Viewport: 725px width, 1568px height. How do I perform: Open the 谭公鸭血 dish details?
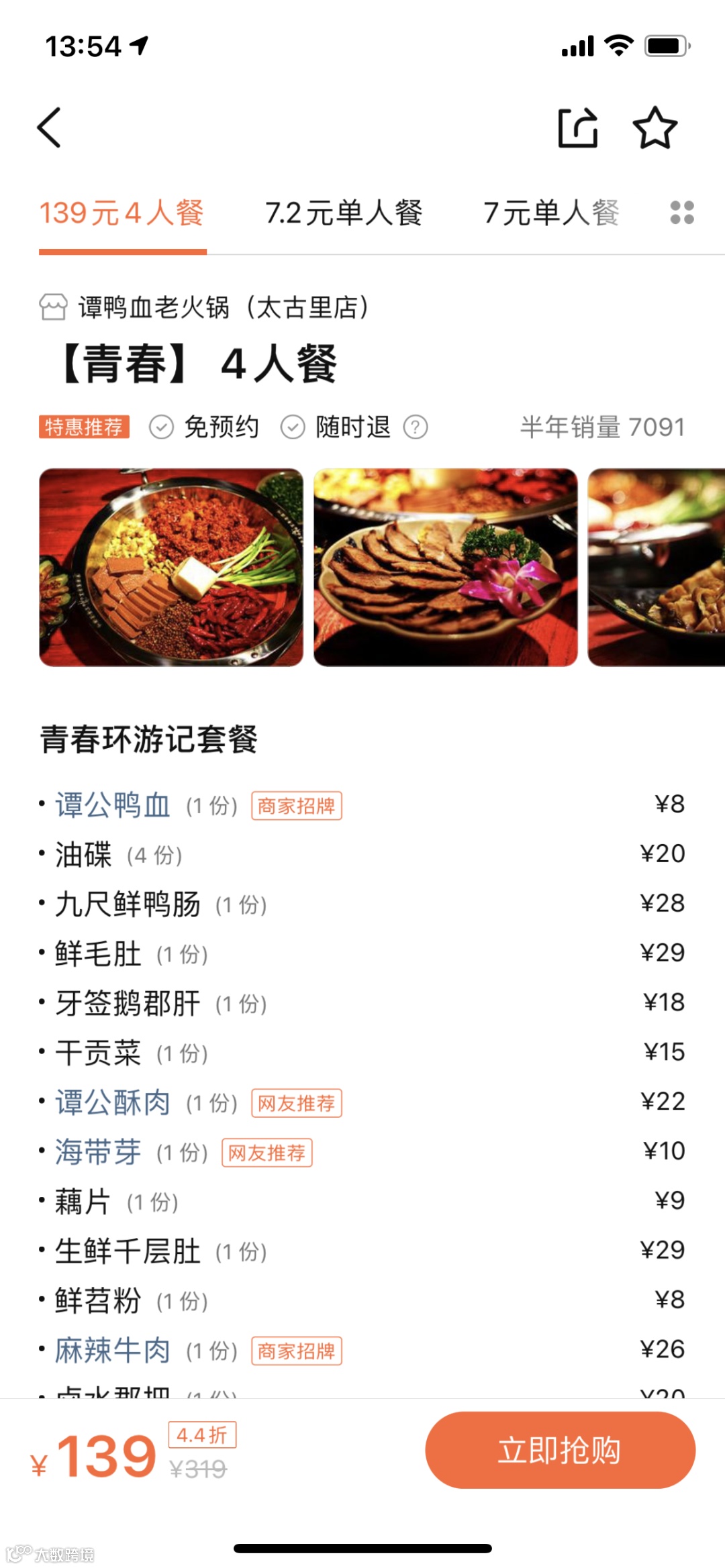tap(113, 805)
